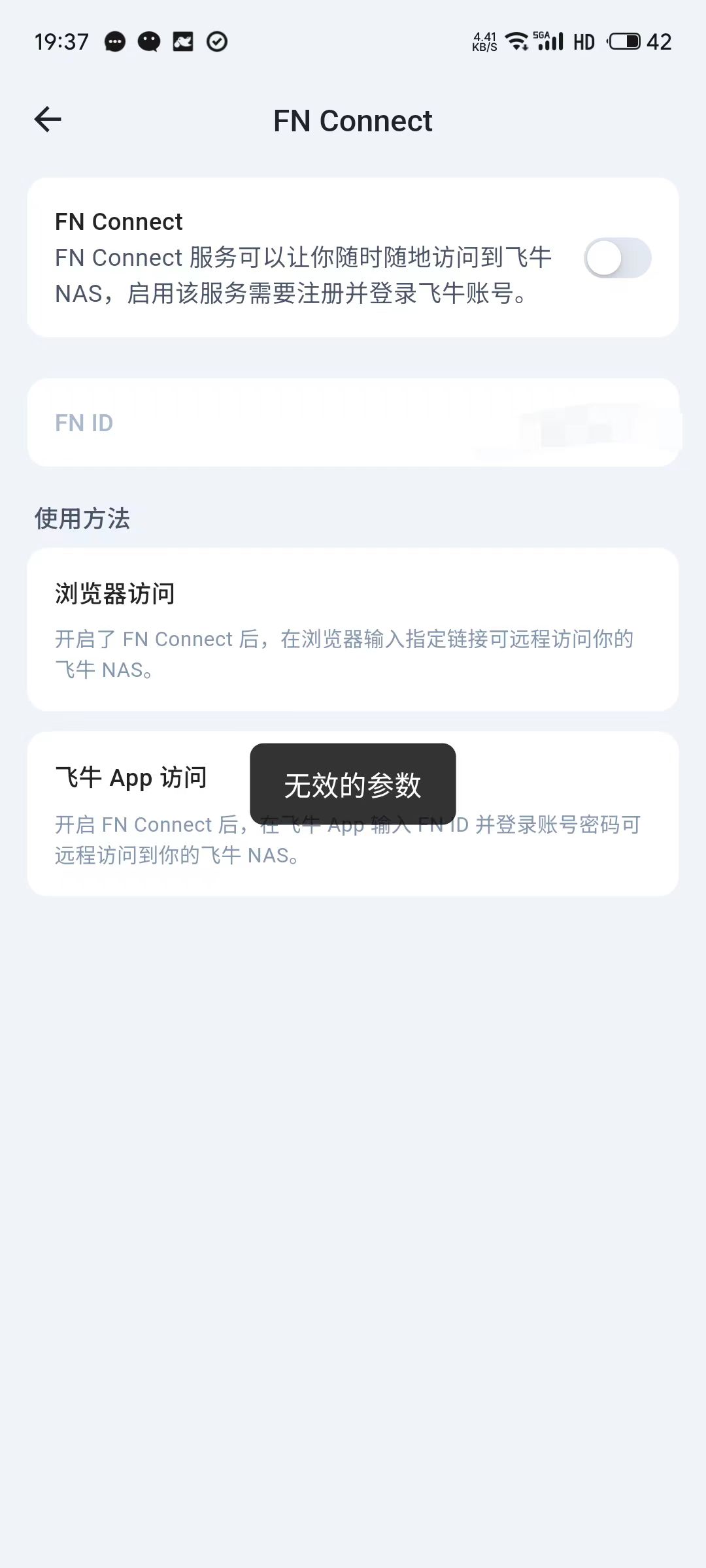The height and width of the screenshot is (1568, 706).
Task: Enable the FN Connect service switch
Action: click(x=616, y=258)
